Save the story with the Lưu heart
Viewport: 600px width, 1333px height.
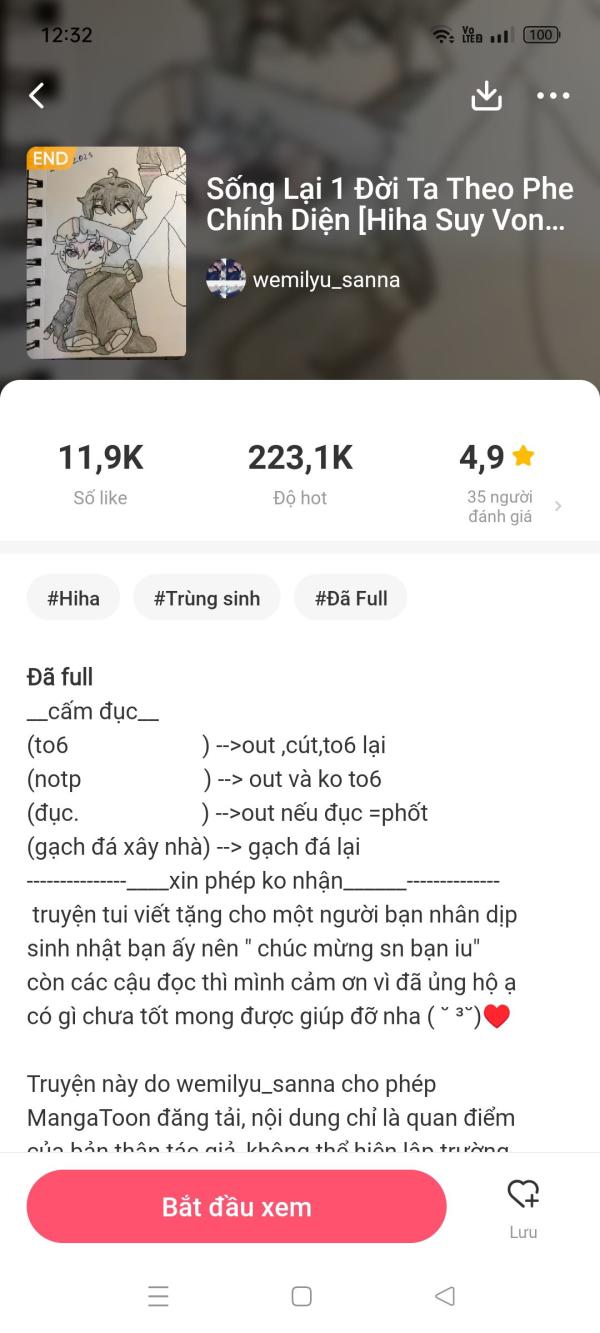523,1207
